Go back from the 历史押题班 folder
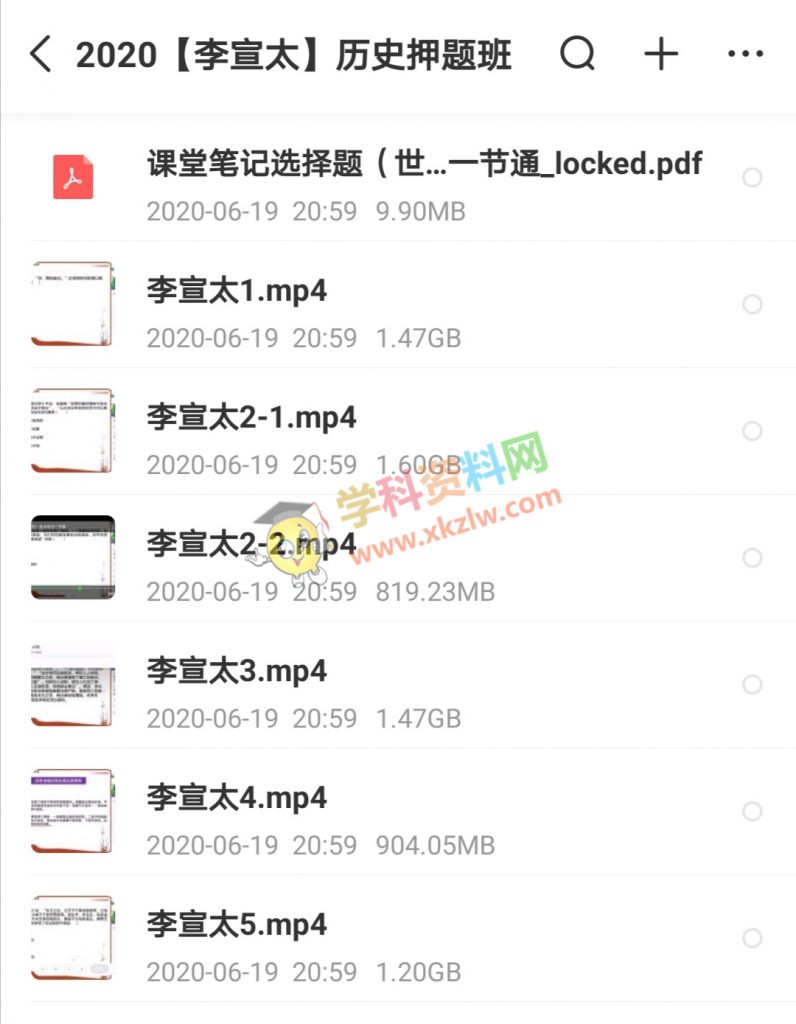Viewport: 796px width, 1024px height. [40, 54]
